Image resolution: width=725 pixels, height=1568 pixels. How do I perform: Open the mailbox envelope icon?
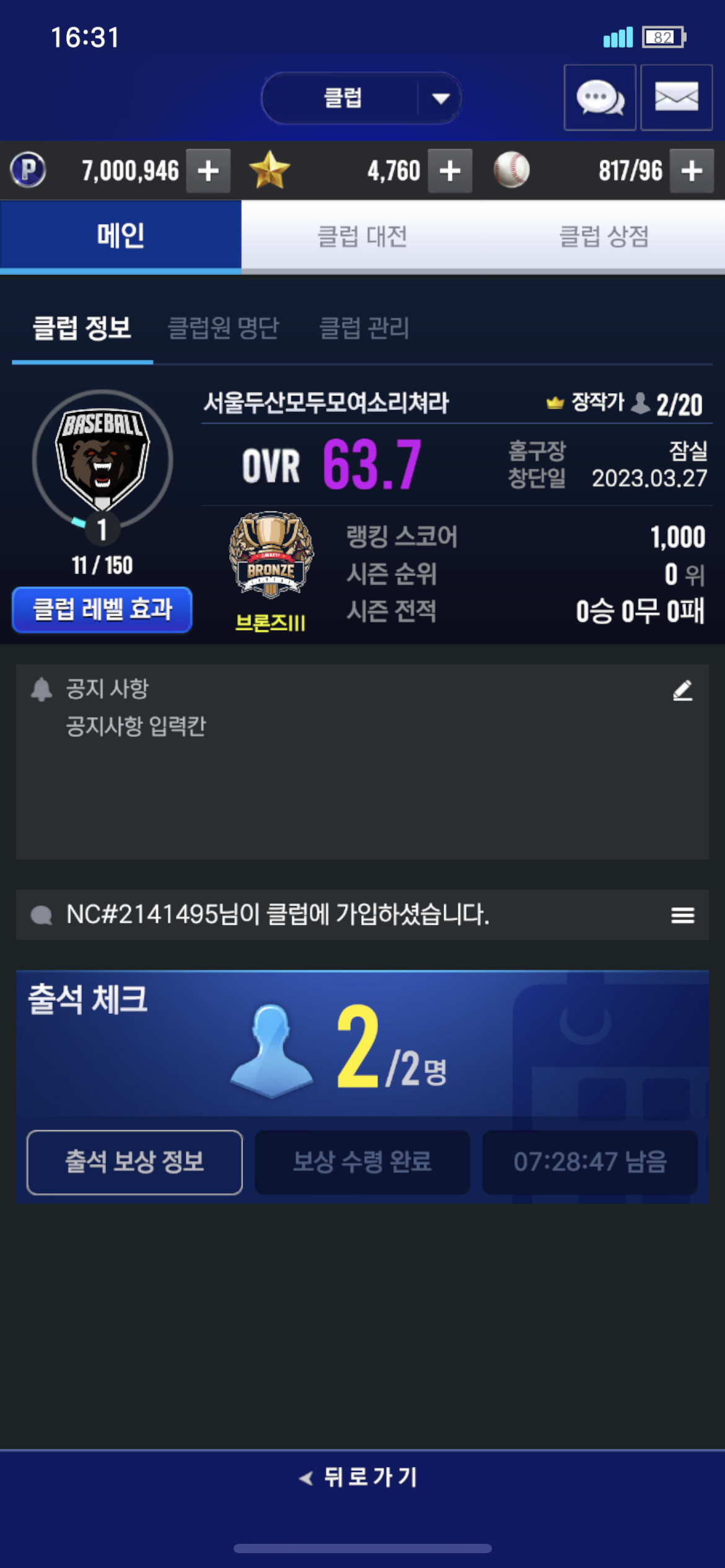tap(676, 98)
